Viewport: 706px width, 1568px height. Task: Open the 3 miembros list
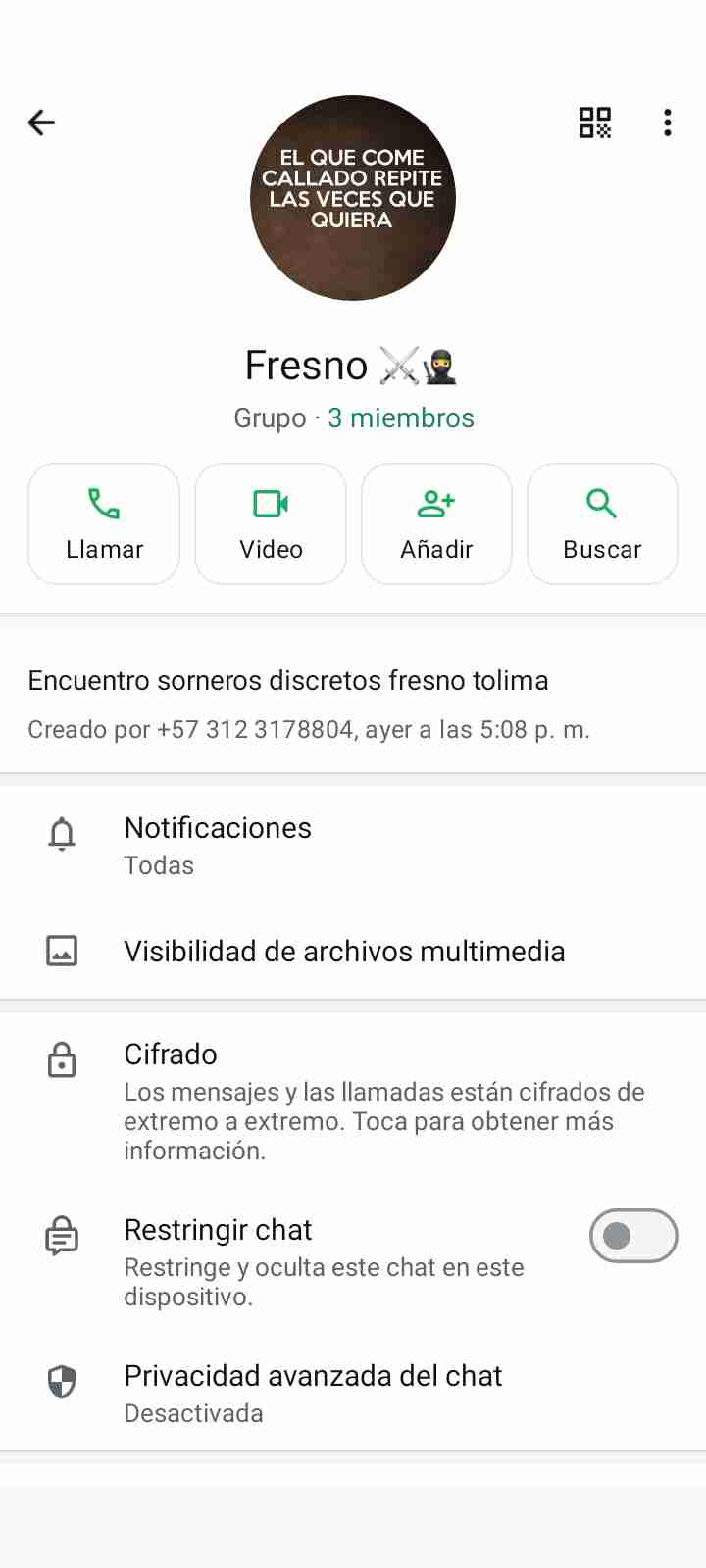pos(400,418)
